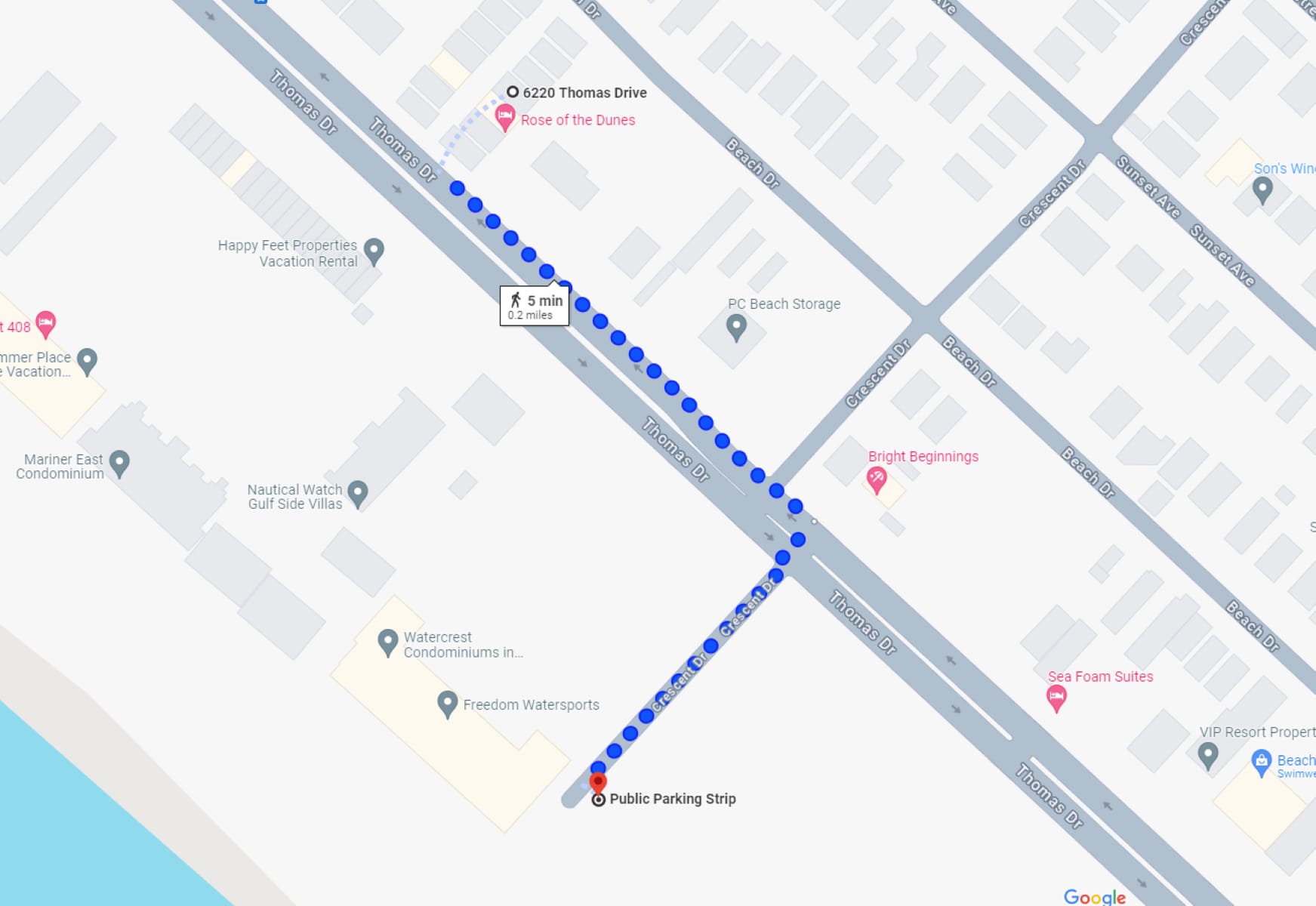This screenshot has width=1316, height=906.
Task: Open the Mariner East Condominium marker
Action: [x=119, y=462]
